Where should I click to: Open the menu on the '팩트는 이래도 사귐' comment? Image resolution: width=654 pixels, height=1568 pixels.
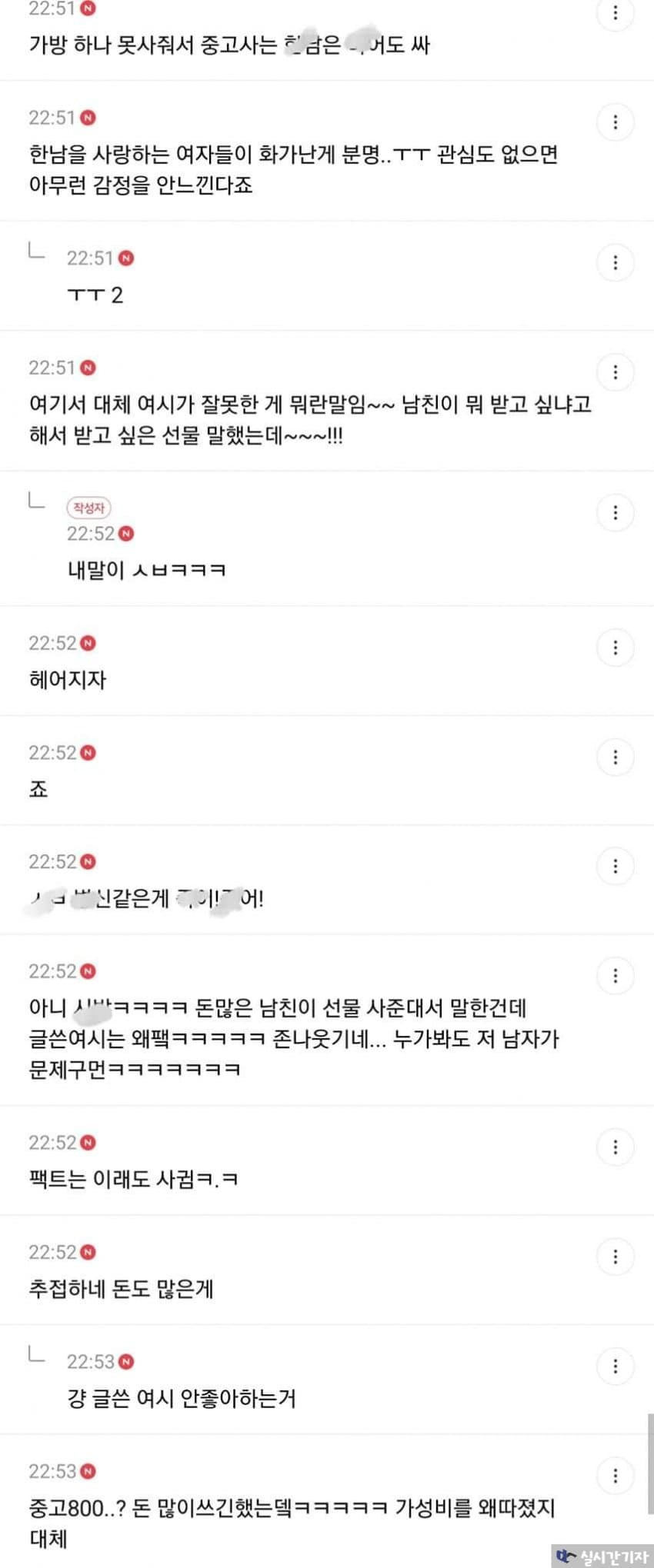pos(615,1147)
